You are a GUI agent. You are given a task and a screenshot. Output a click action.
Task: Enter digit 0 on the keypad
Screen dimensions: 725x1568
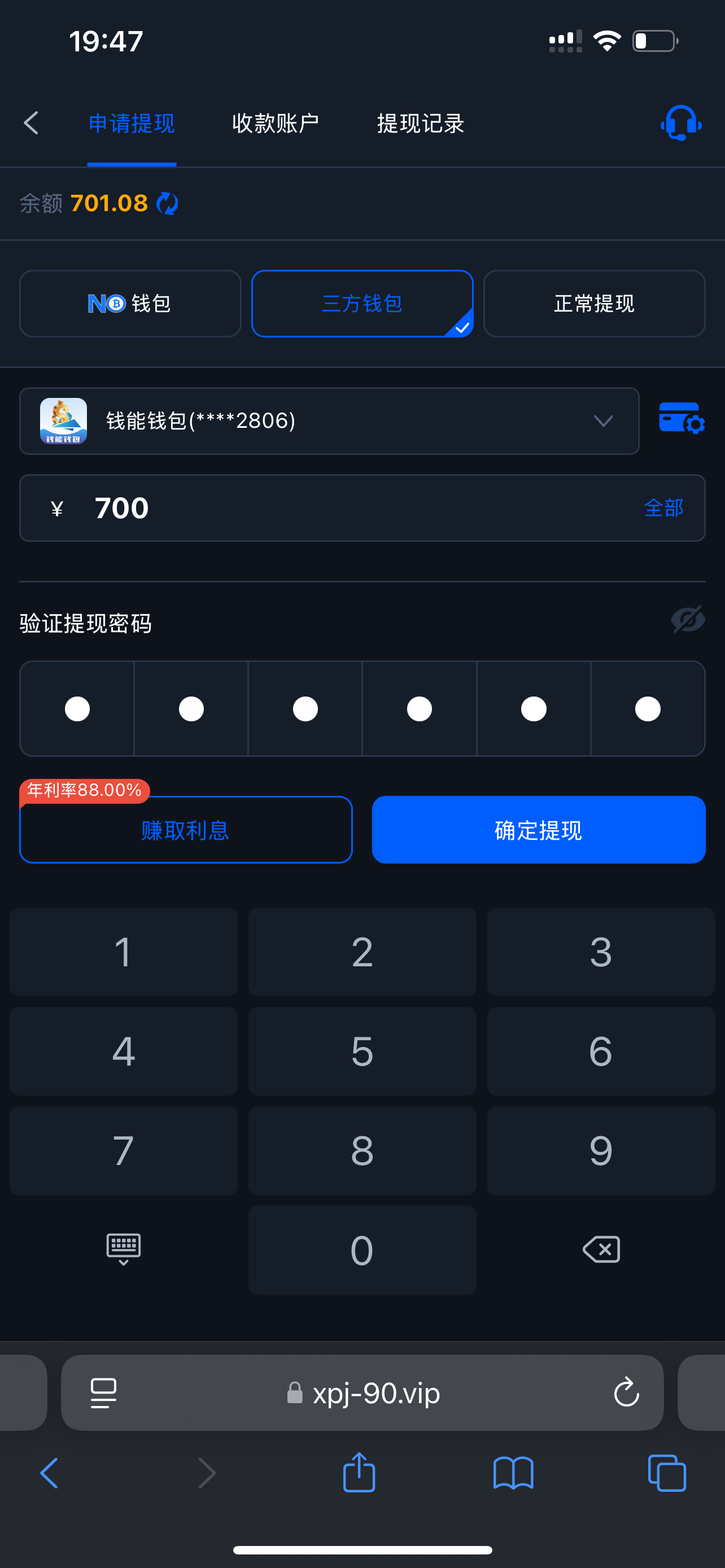[362, 1250]
